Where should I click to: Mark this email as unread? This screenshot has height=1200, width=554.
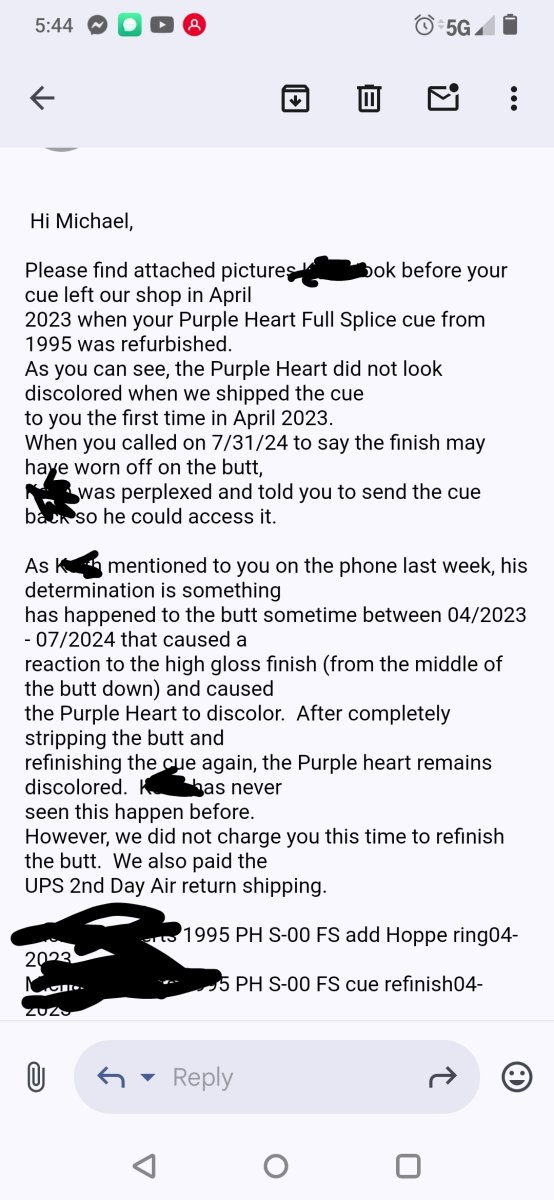(442, 97)
